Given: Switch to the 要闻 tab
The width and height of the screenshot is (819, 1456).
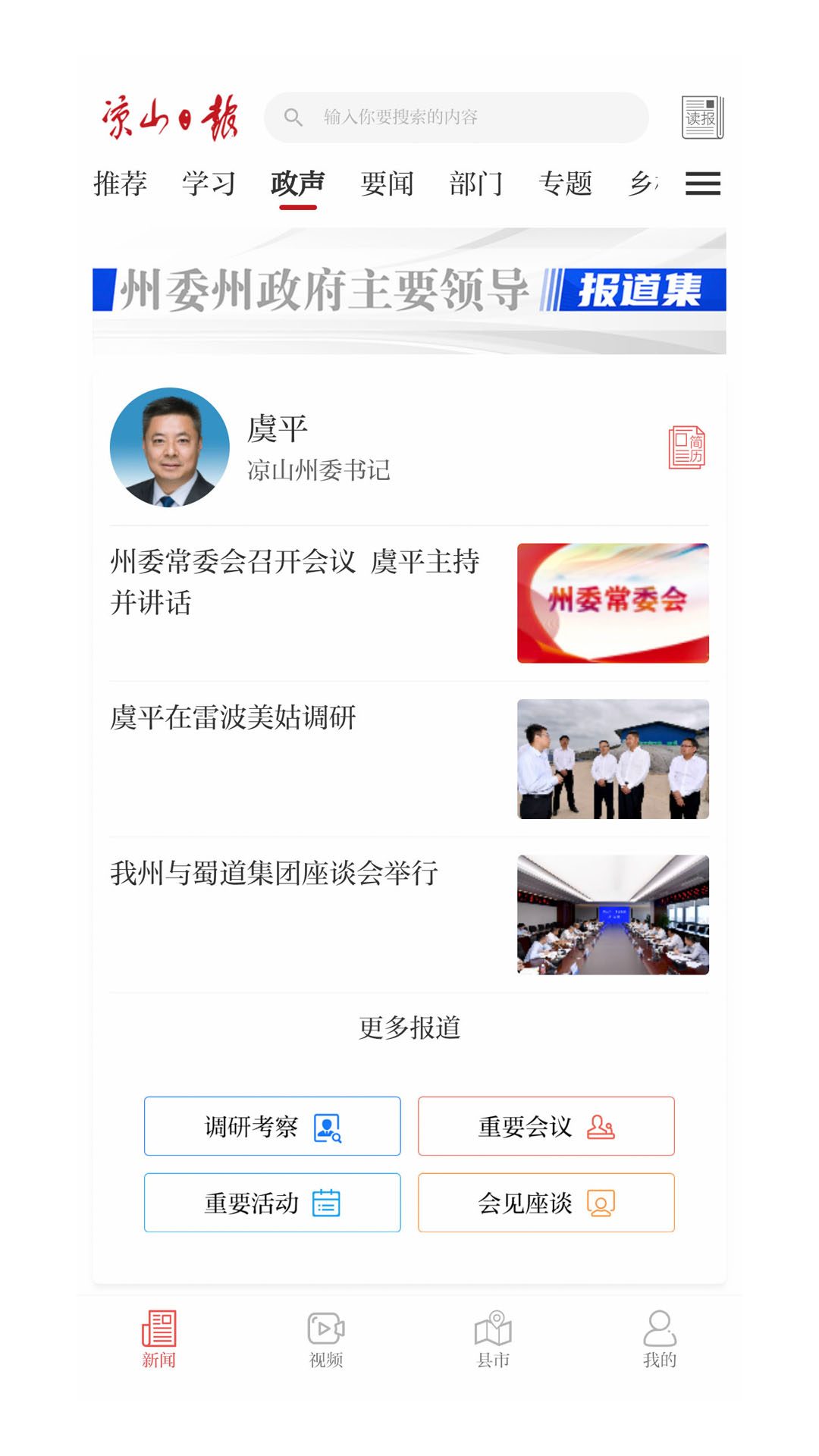Looking at the screenshot, I should (387, 184).
